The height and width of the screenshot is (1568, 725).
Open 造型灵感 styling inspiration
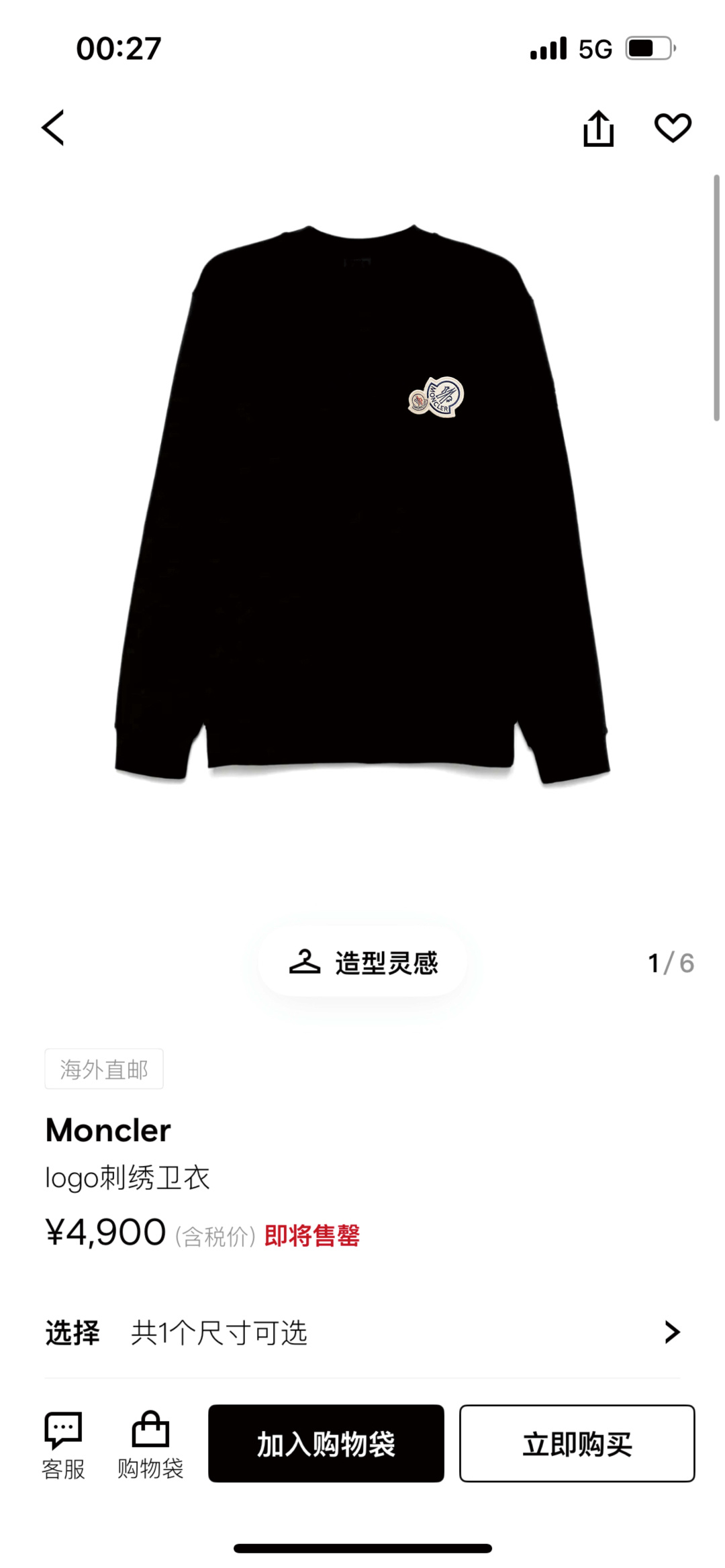tap(362, 963)
